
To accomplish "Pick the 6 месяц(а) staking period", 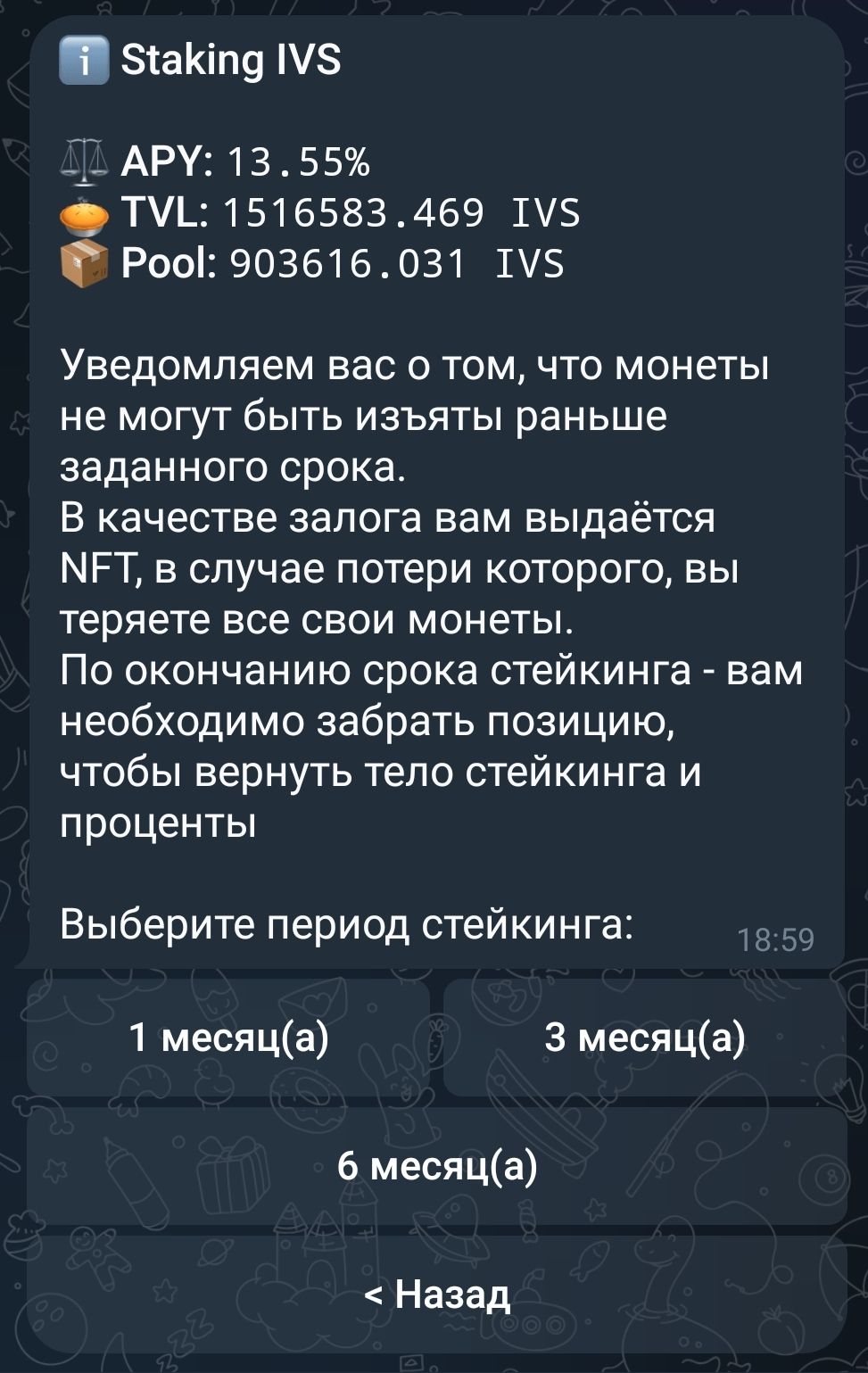I will point(436,1166).
